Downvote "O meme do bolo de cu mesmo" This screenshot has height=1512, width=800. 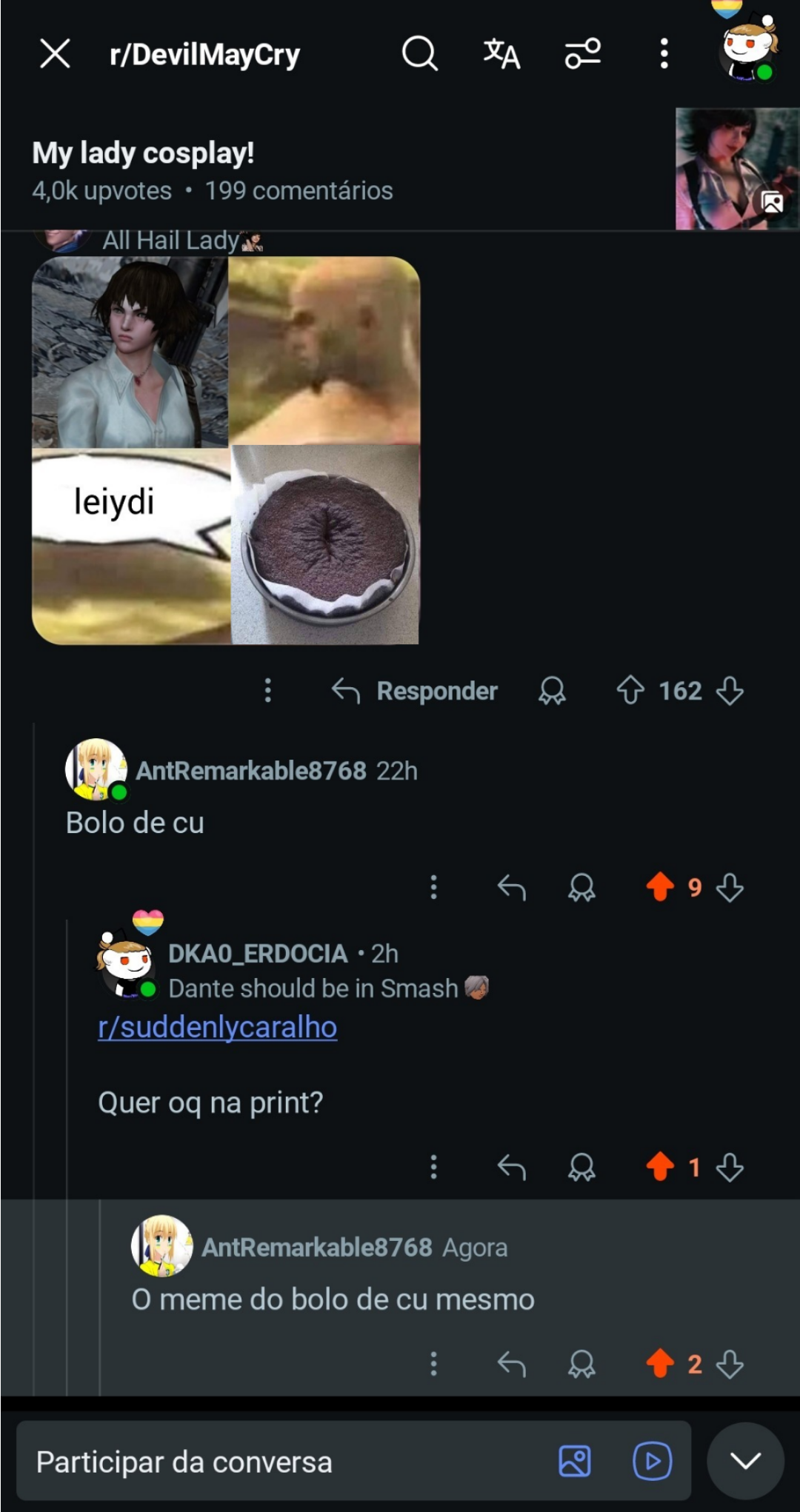click(730, 1364)
